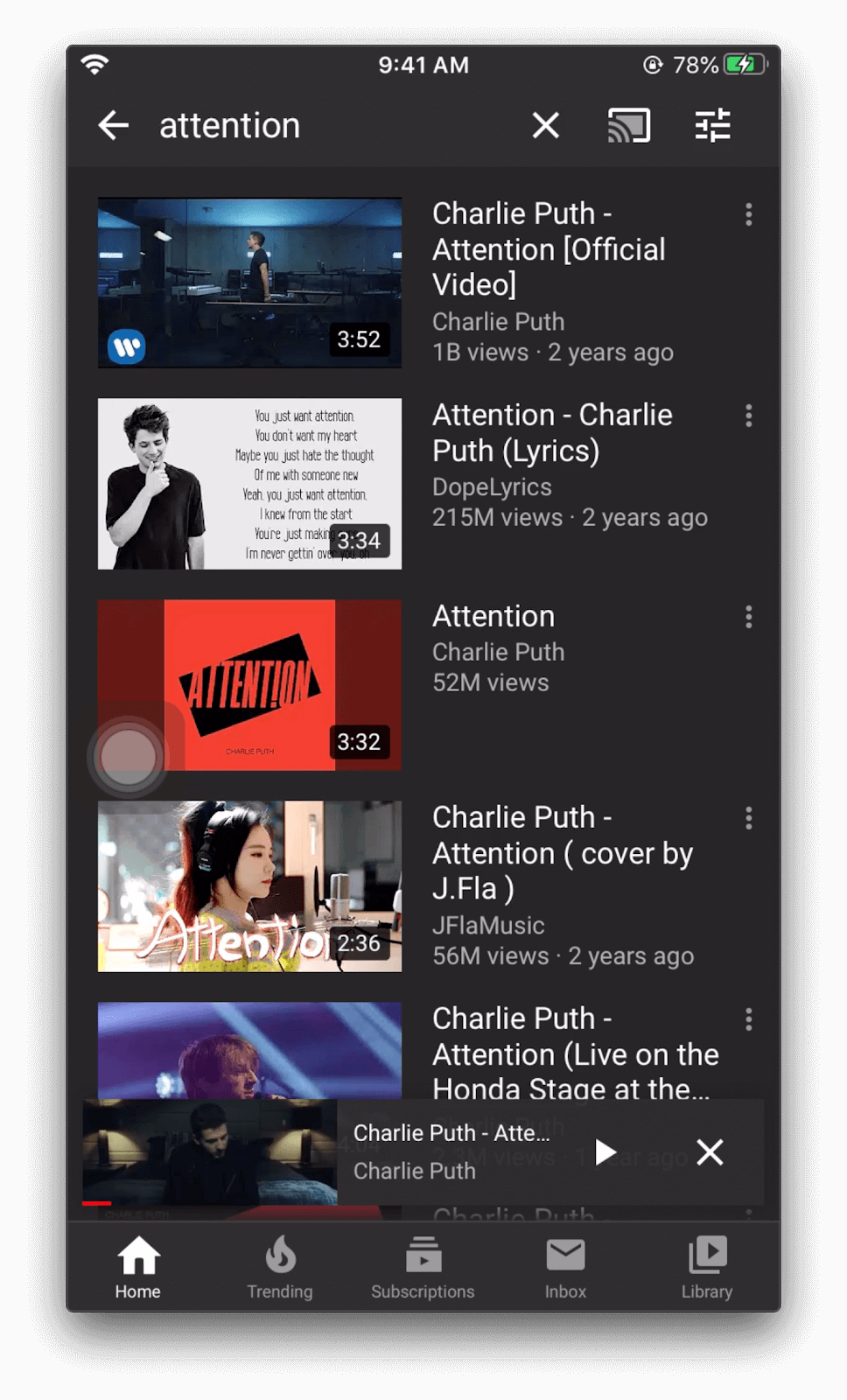Open options for the DopeLyrics lyrics video
847x1400 pixels.
click(748, 416)
